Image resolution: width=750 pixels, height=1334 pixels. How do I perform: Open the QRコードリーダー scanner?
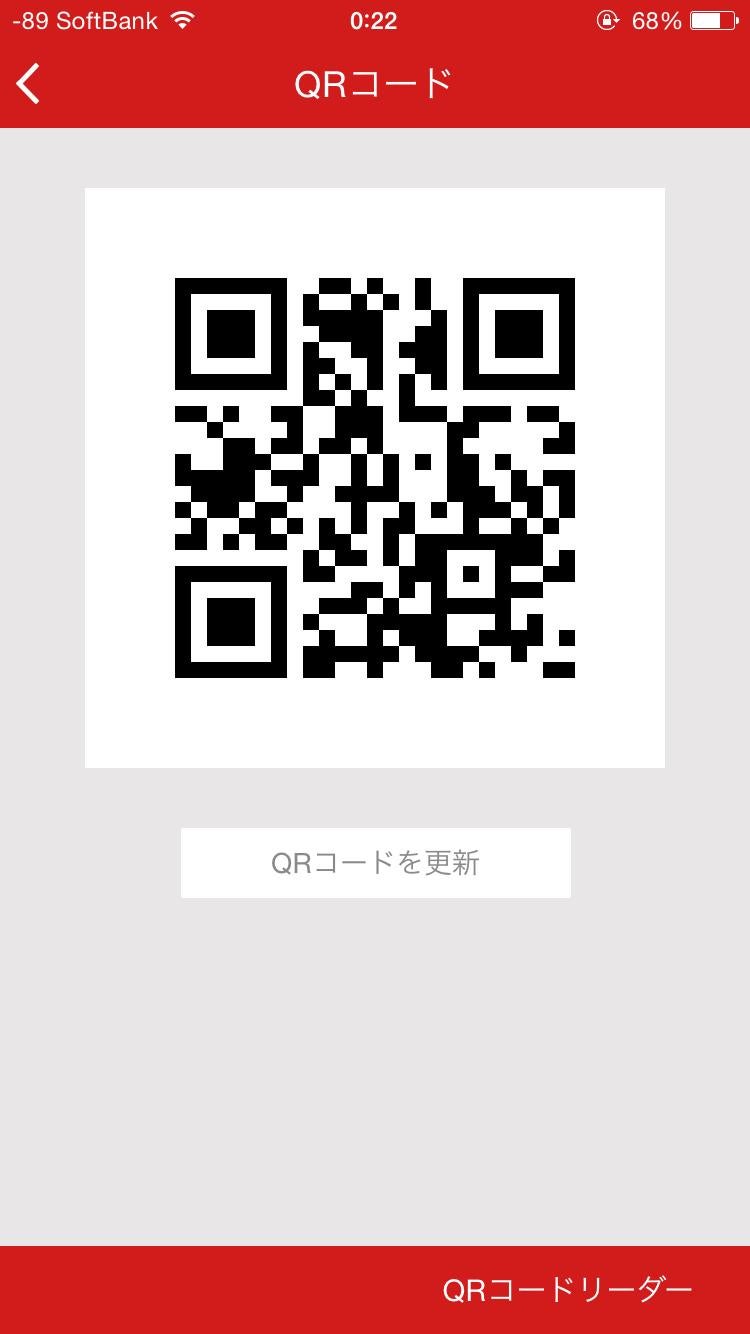566,1292
